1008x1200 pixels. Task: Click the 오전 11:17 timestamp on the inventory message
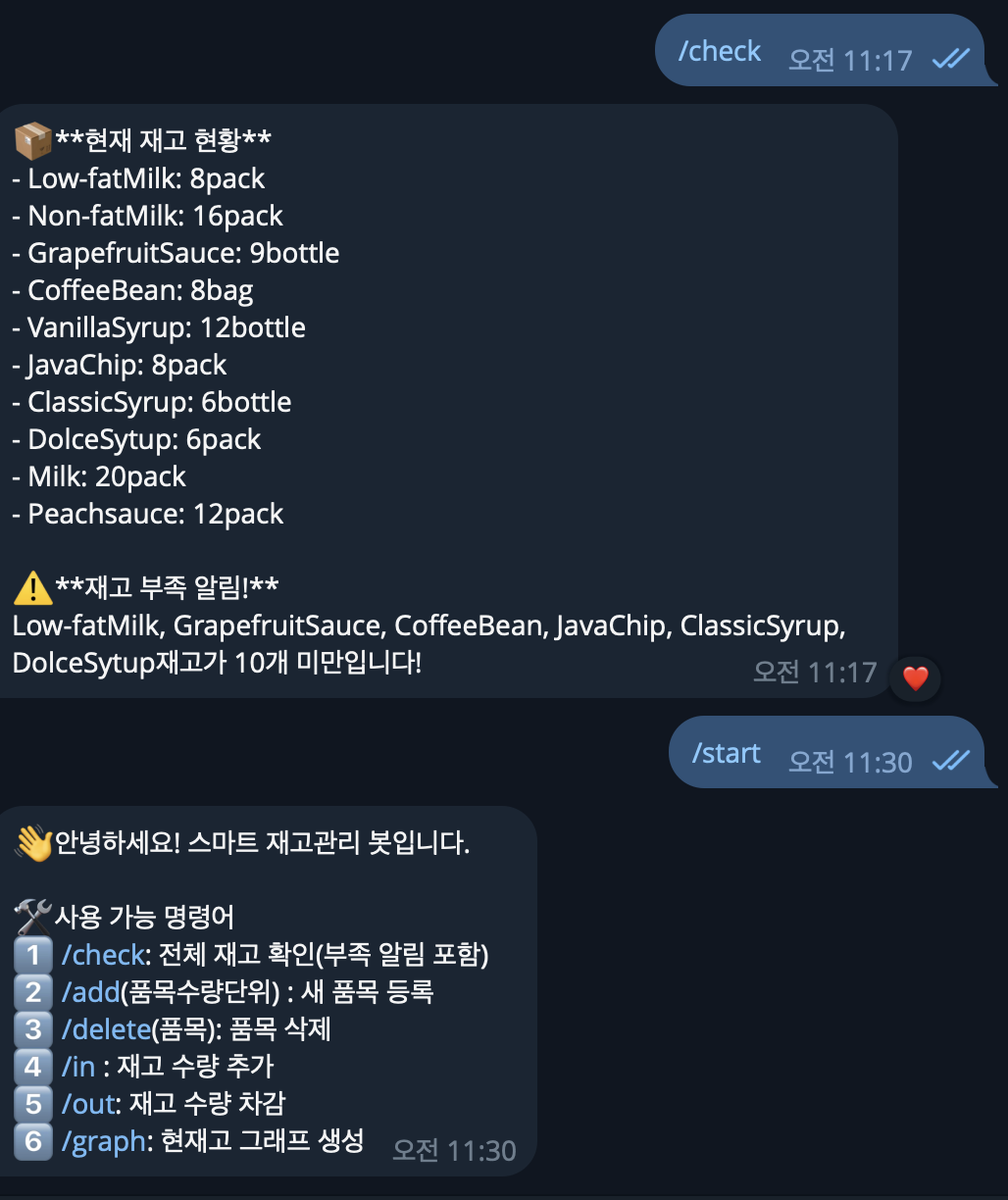coord(815,673)
